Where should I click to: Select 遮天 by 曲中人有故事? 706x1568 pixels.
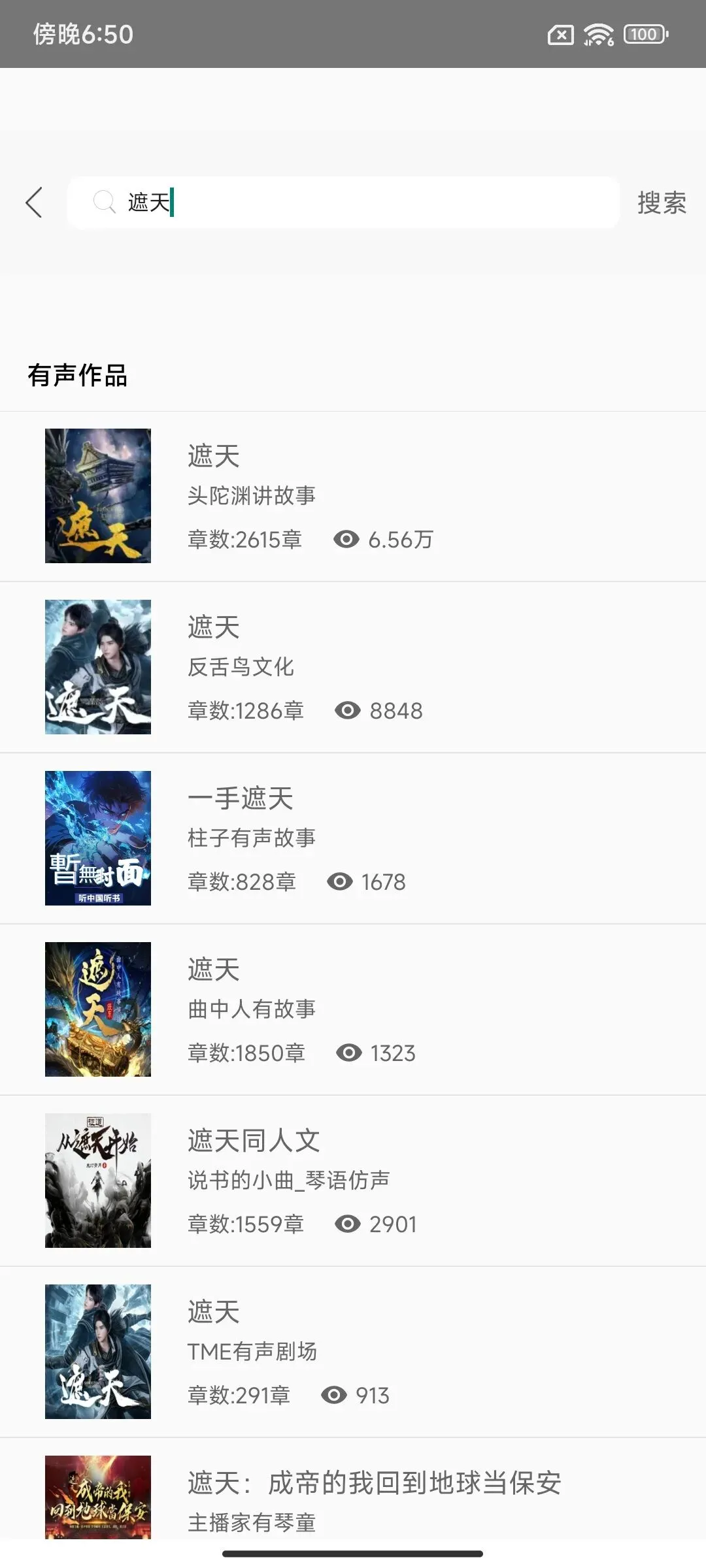pyautogui.click(x=353, y=1009)
